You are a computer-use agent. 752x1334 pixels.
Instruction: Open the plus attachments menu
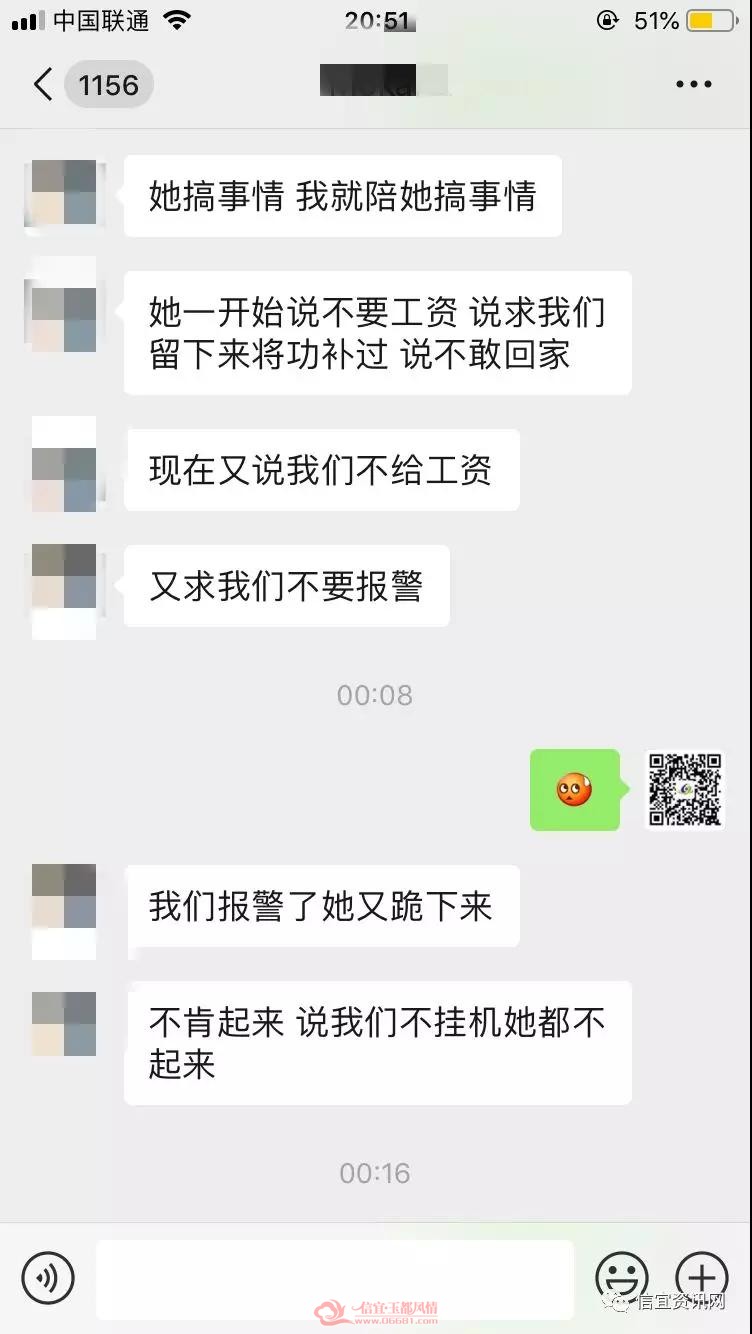[701, 1277]
